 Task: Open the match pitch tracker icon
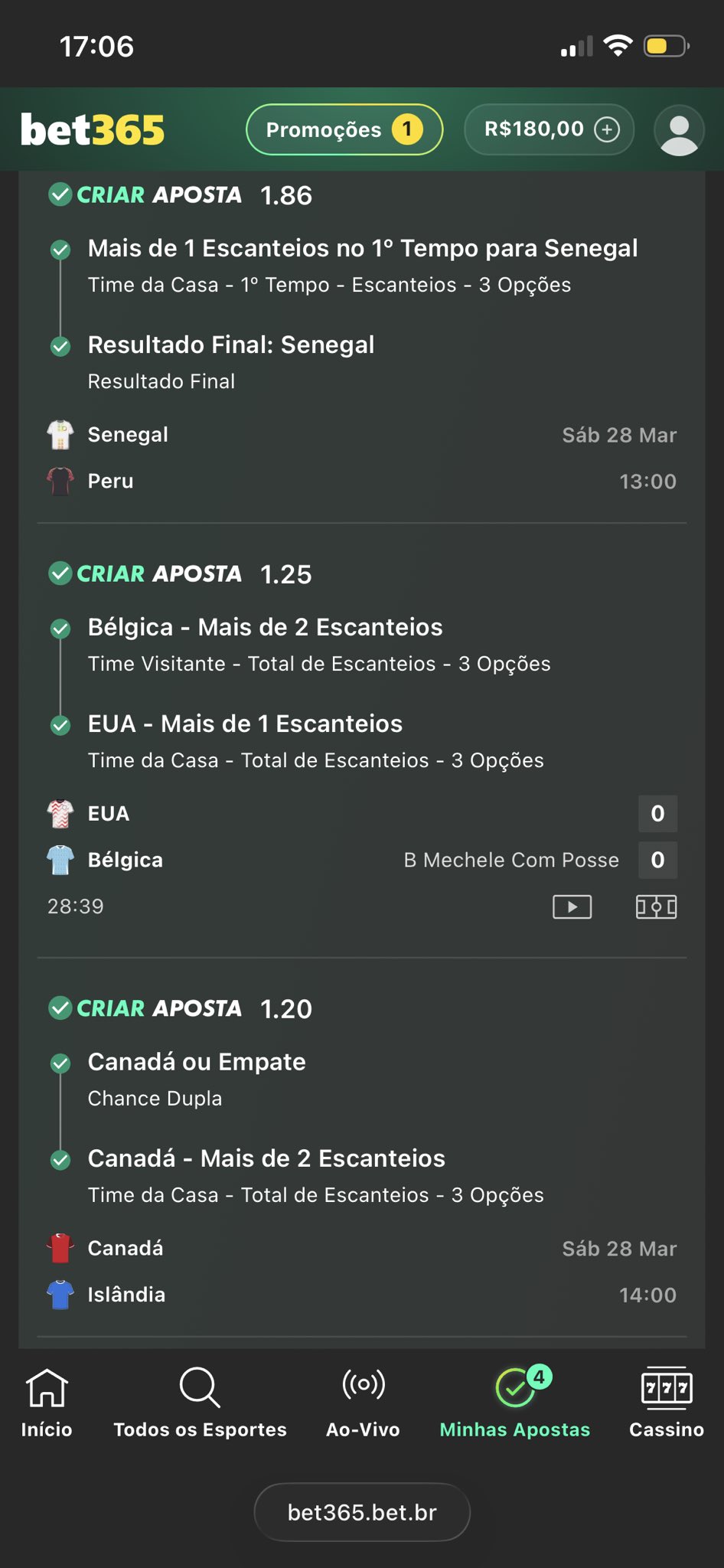656,907
